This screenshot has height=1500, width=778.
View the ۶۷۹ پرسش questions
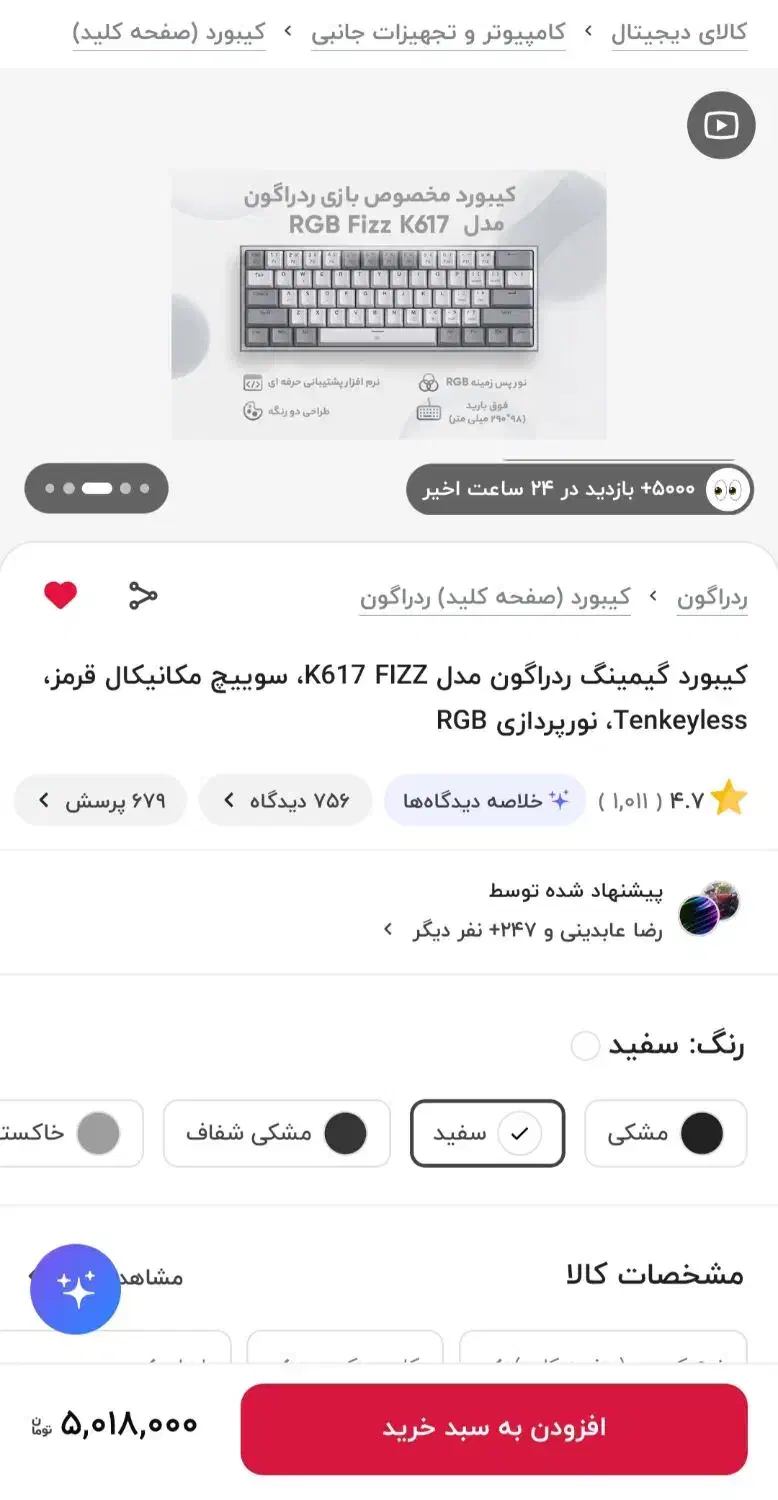click(x=100, y=800)
